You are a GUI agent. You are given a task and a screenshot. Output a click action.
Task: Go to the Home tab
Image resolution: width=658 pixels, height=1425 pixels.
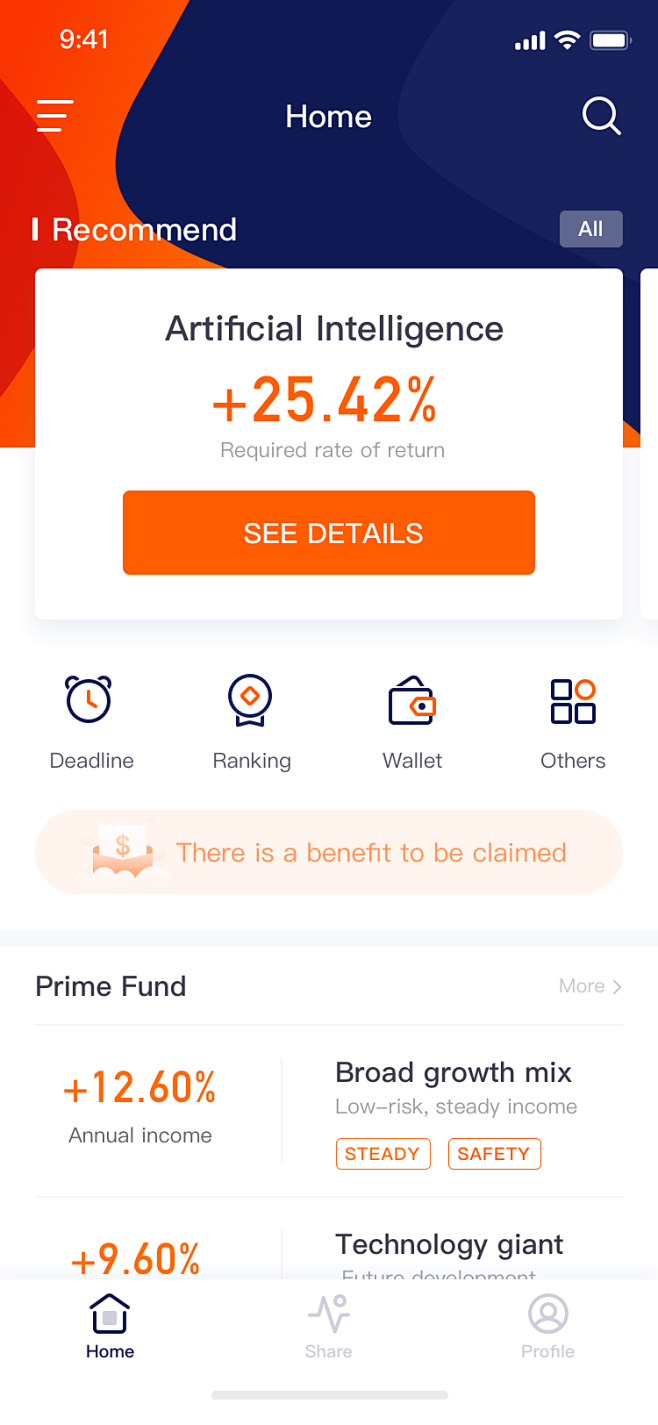[x=110, y=1327]
